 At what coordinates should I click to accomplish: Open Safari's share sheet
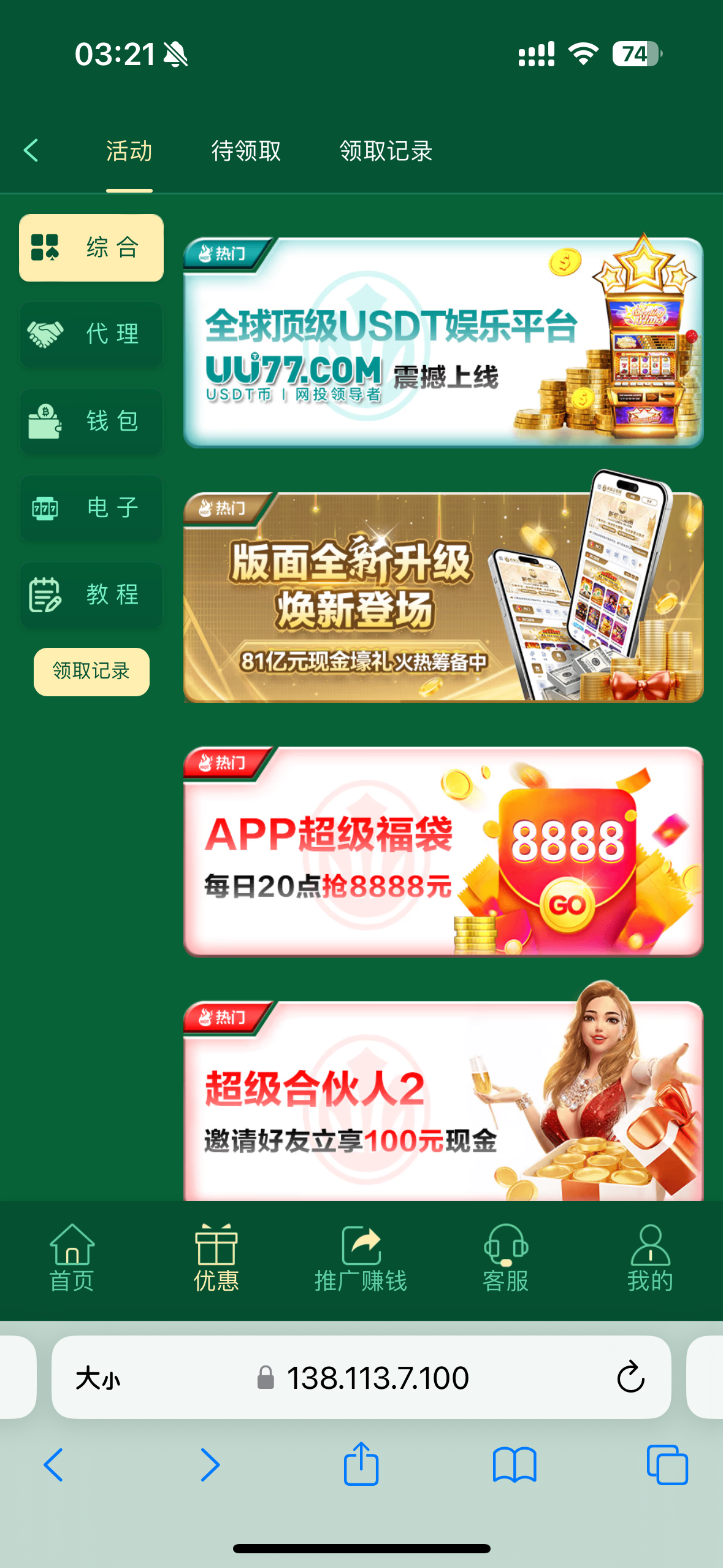[x=361, y=1464]
